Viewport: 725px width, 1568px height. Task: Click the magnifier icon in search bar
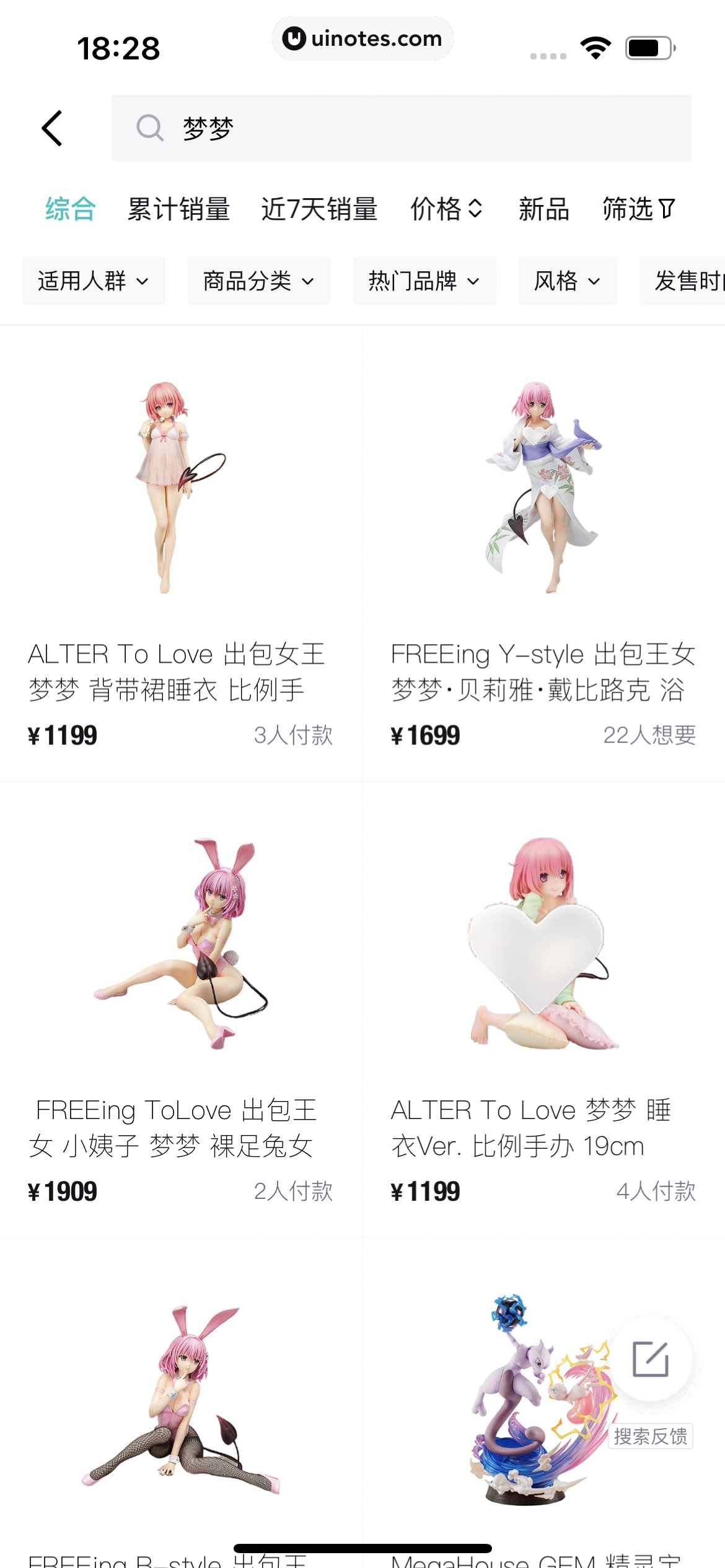[x=149, y=128]
